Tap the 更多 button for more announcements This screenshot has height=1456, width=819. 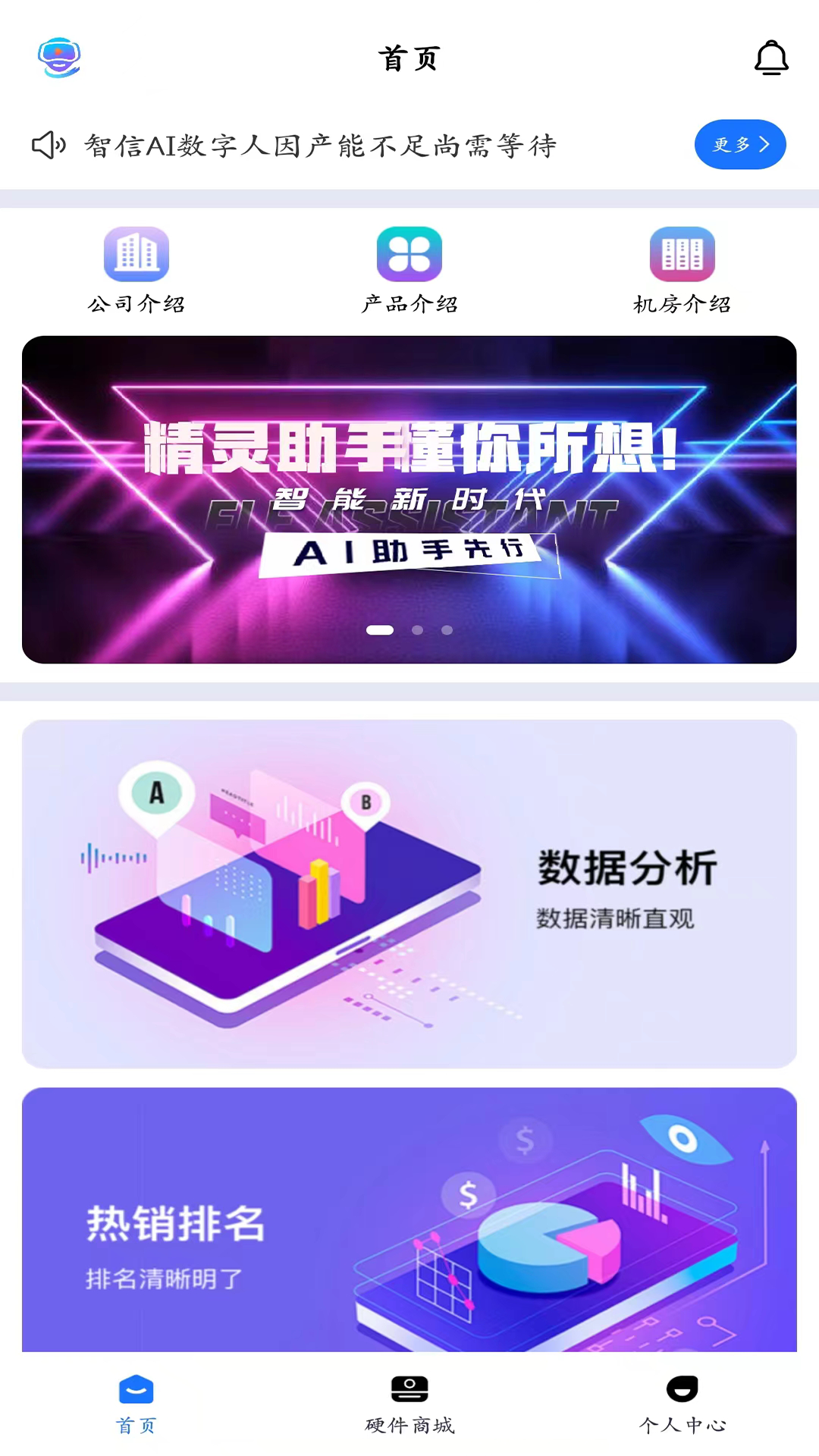click(x=739, y=144)
